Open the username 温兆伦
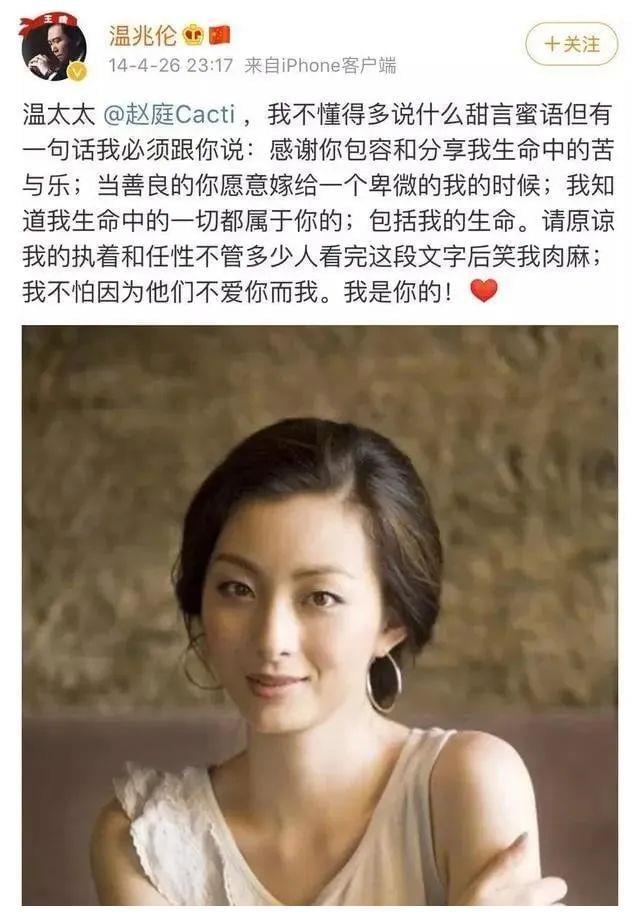 click(142, 36)
